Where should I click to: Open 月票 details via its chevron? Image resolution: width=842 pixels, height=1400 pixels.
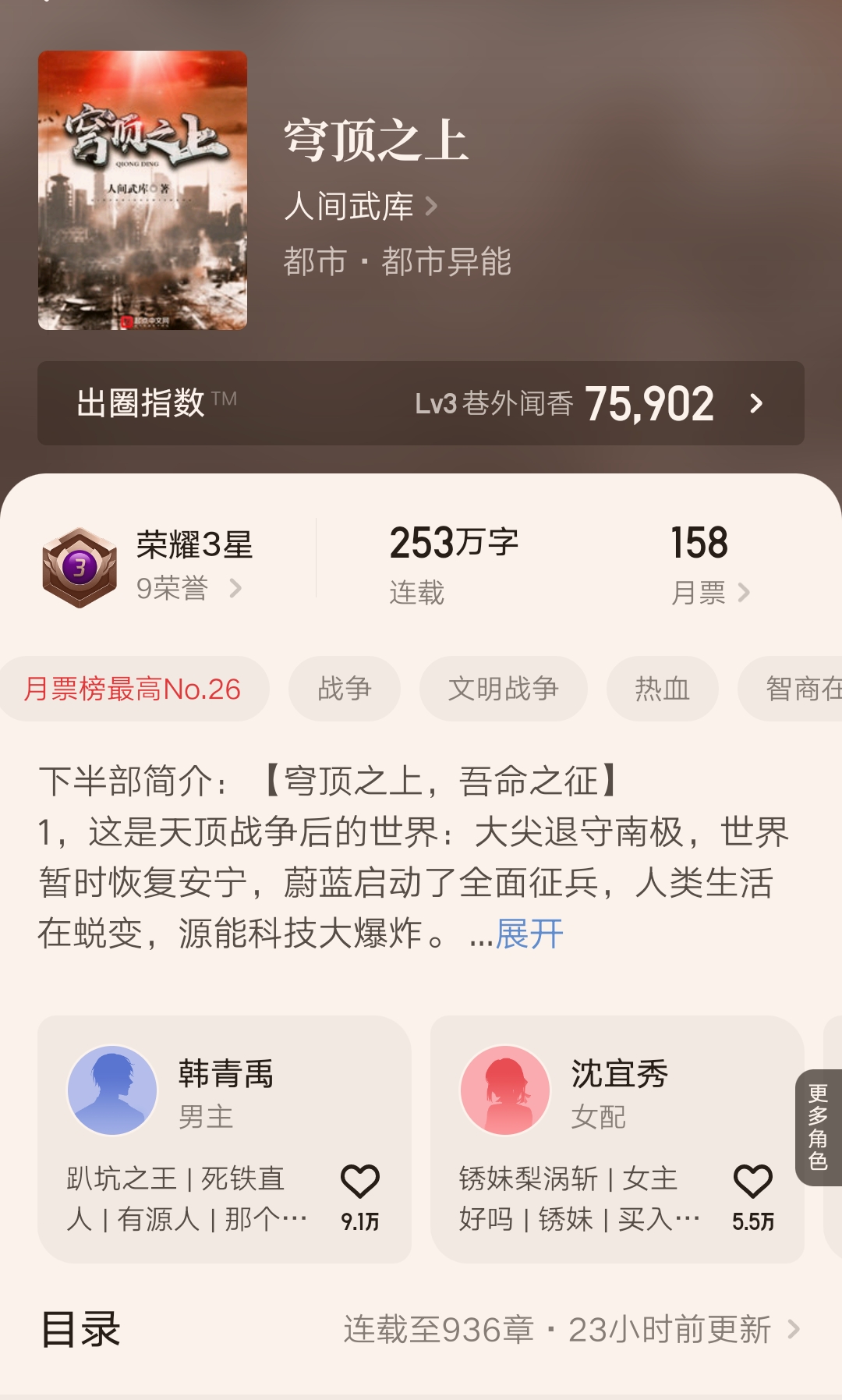(x=746, y=593)
